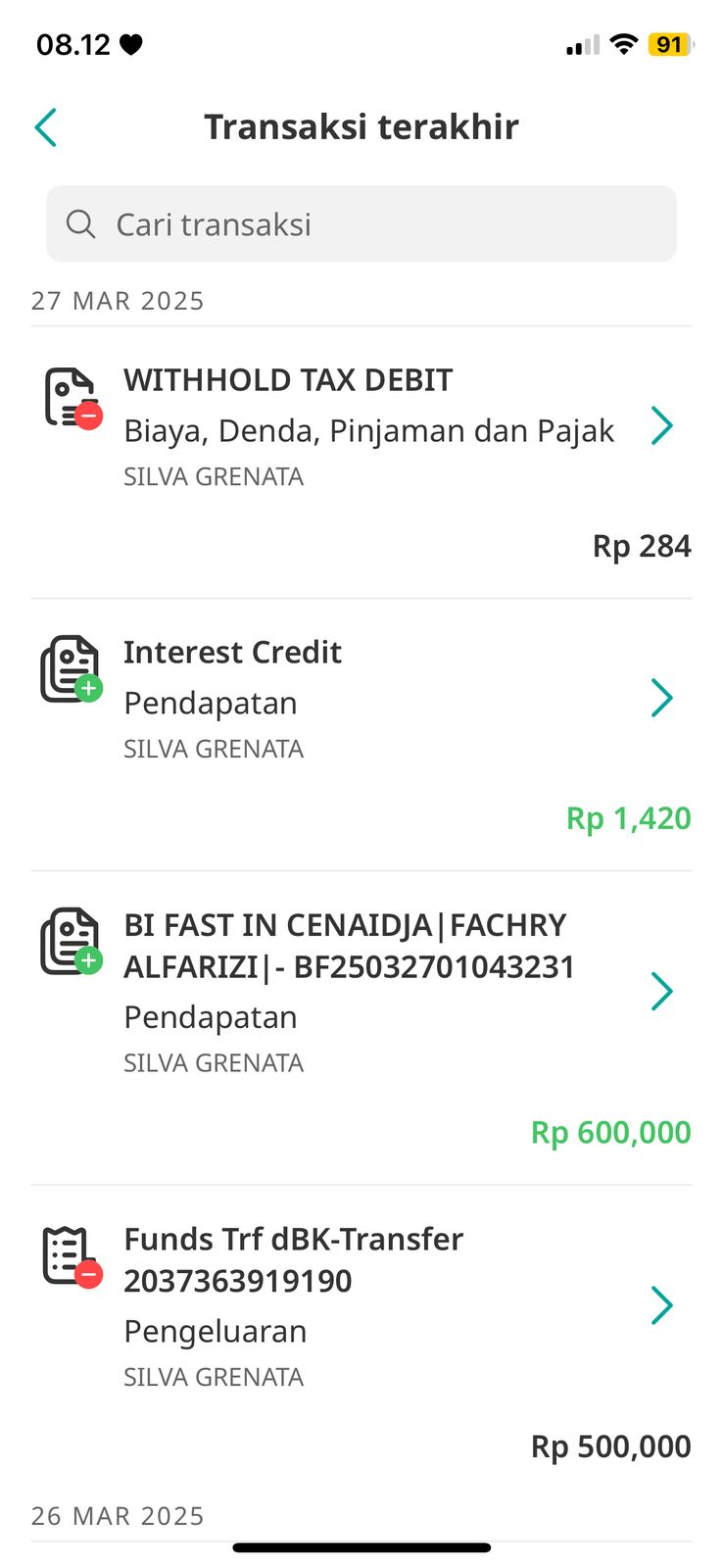This screenshot has width=723, height=1568.
Task: Tap the Cari transaksi search field
Action: pyautogui.click(x=361, y=224)
